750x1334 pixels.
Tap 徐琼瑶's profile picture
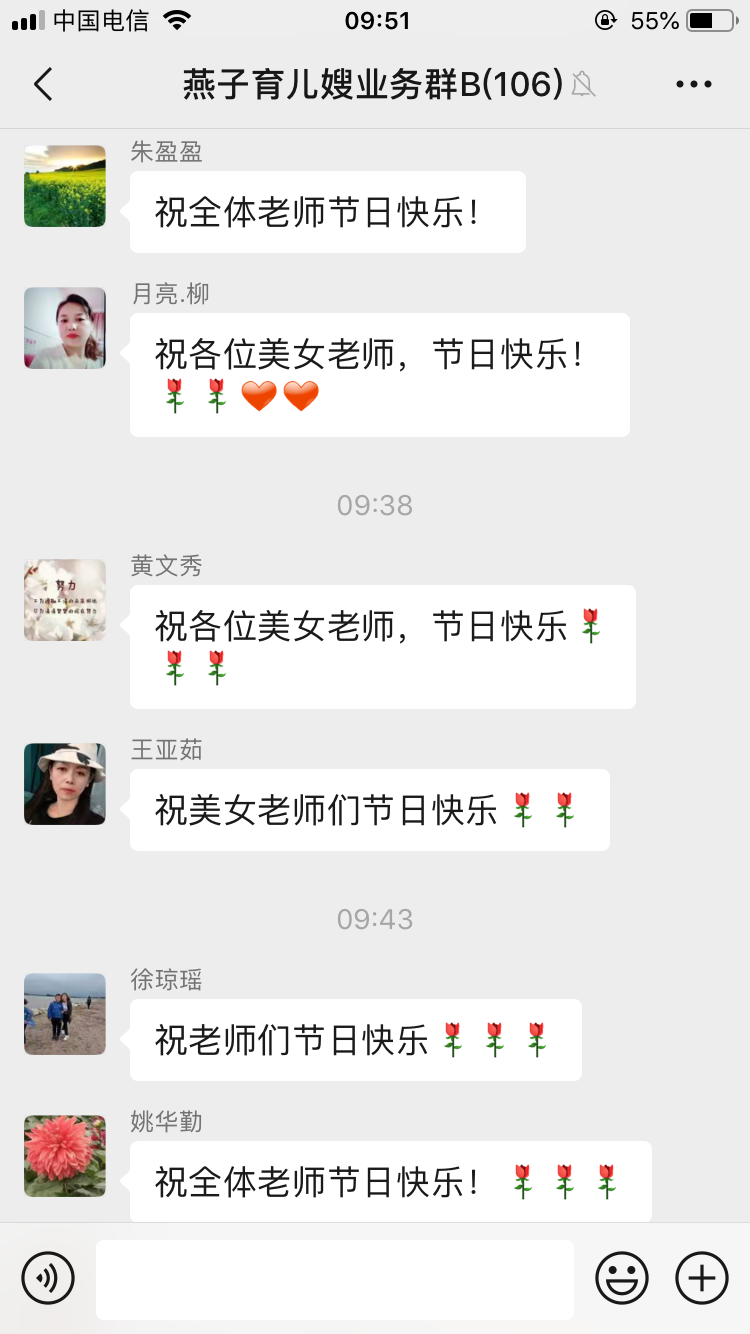pyautogui.click(x=65, y=1014)
